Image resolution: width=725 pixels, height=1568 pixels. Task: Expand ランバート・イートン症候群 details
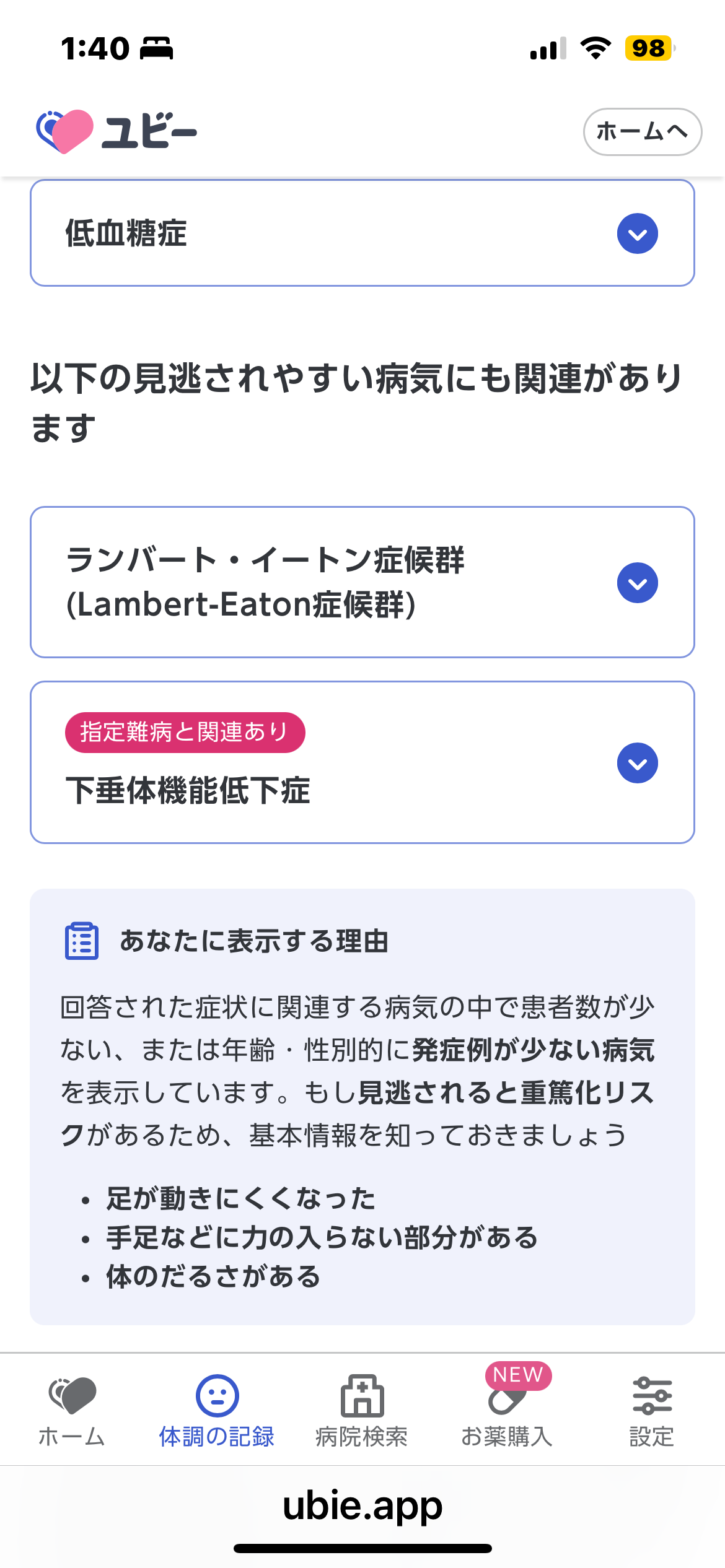[637, 583]
